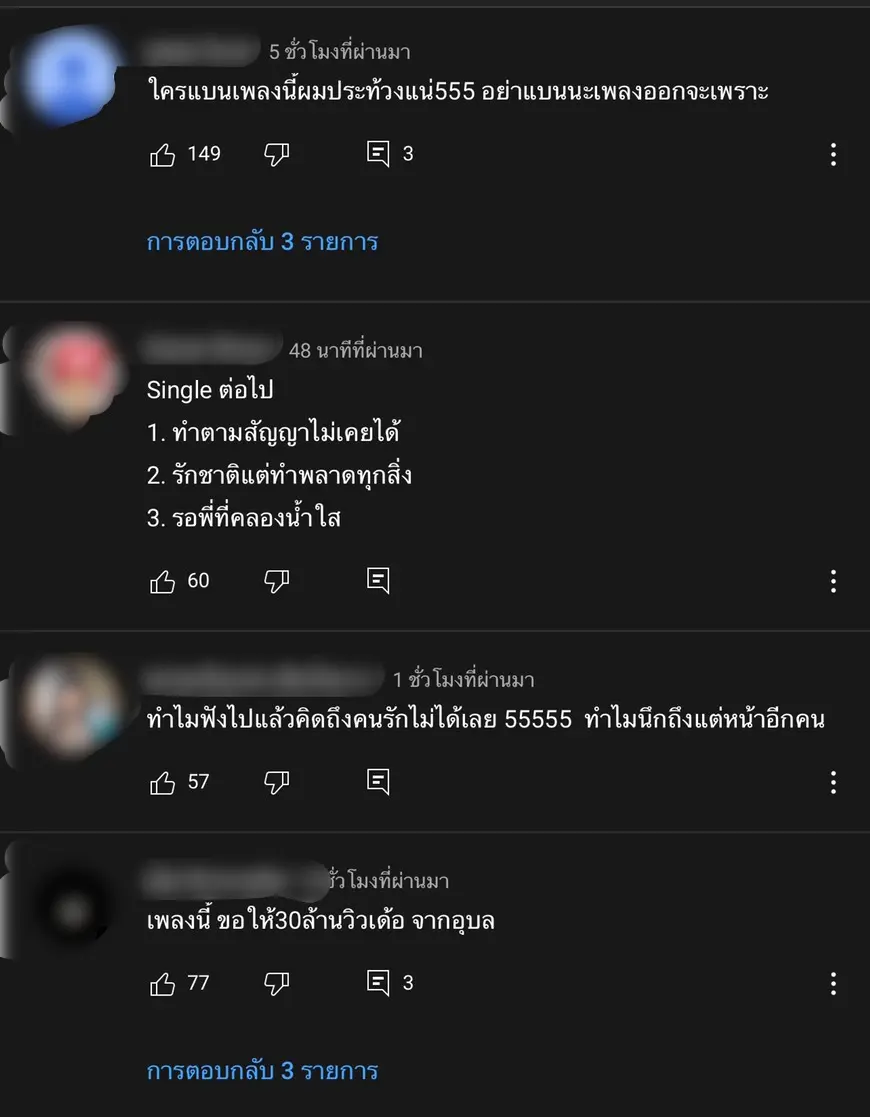Open overflow menu on the '30ล้านวิว' comment
The height and width of the screenshot is (1117, 870).
tap(833, 984)
